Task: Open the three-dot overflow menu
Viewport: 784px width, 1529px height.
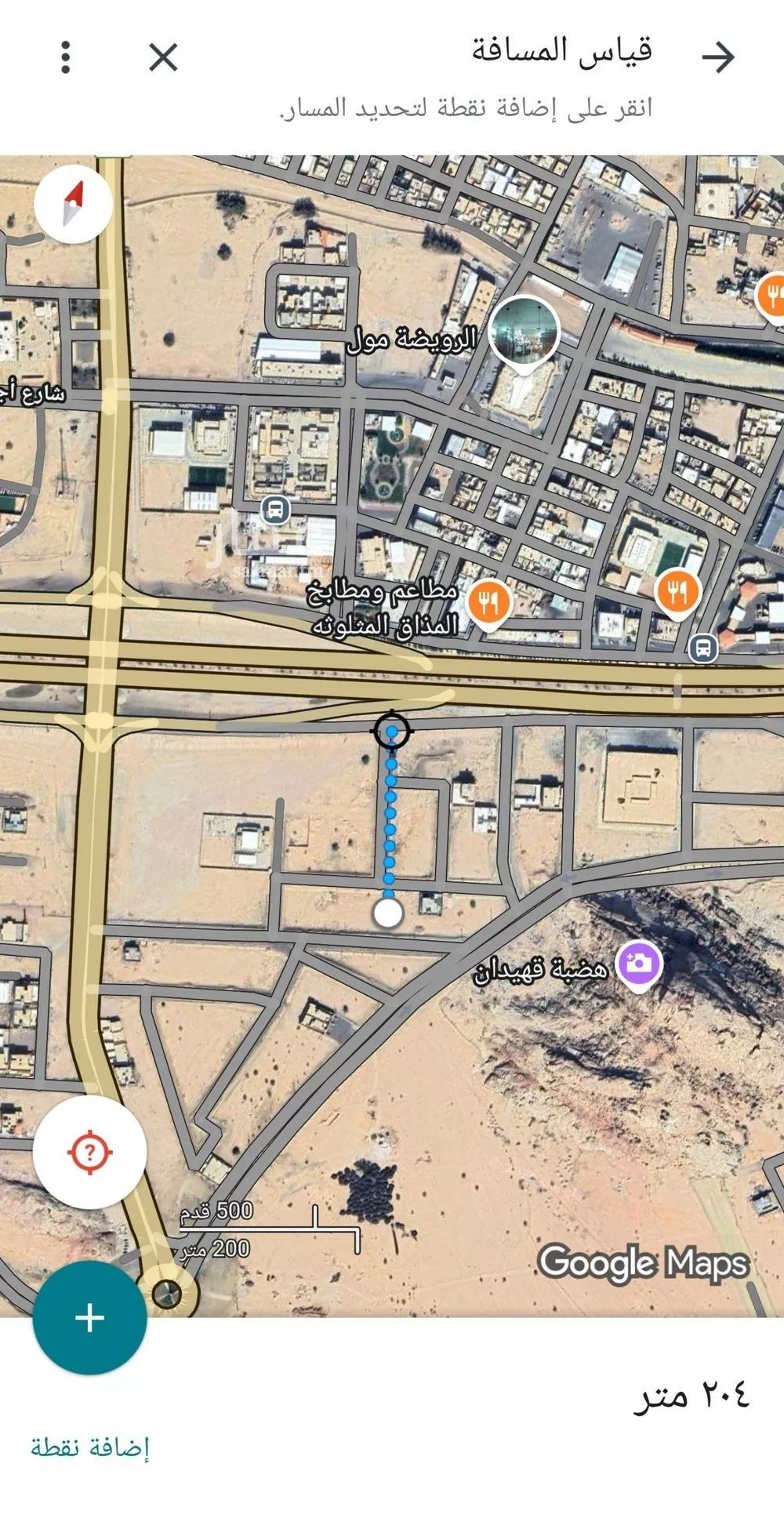Action: (x=66, y=57)
